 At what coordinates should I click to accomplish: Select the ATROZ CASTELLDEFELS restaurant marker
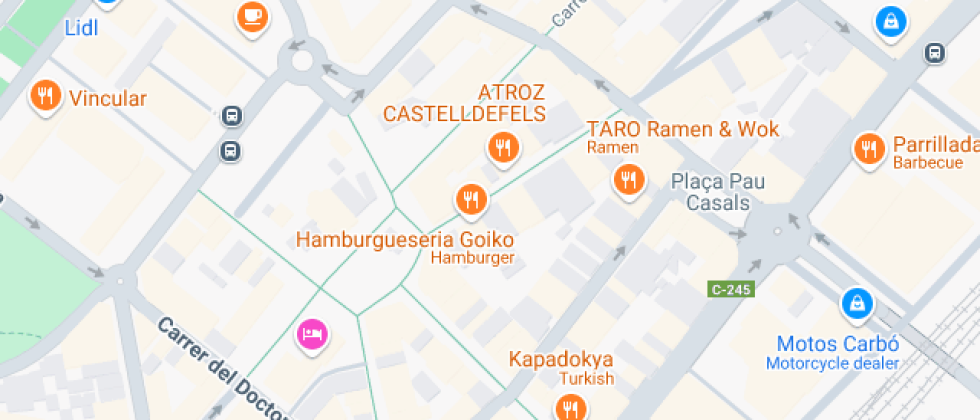click(x=504, y=149)
